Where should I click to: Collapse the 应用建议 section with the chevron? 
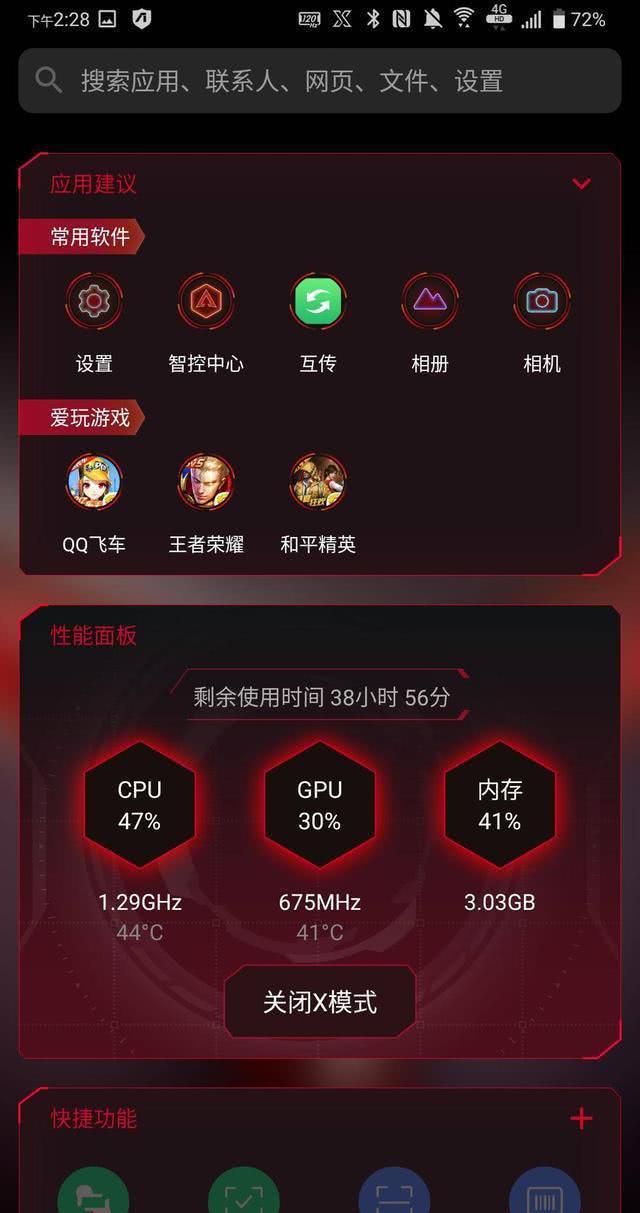(581, 184)
